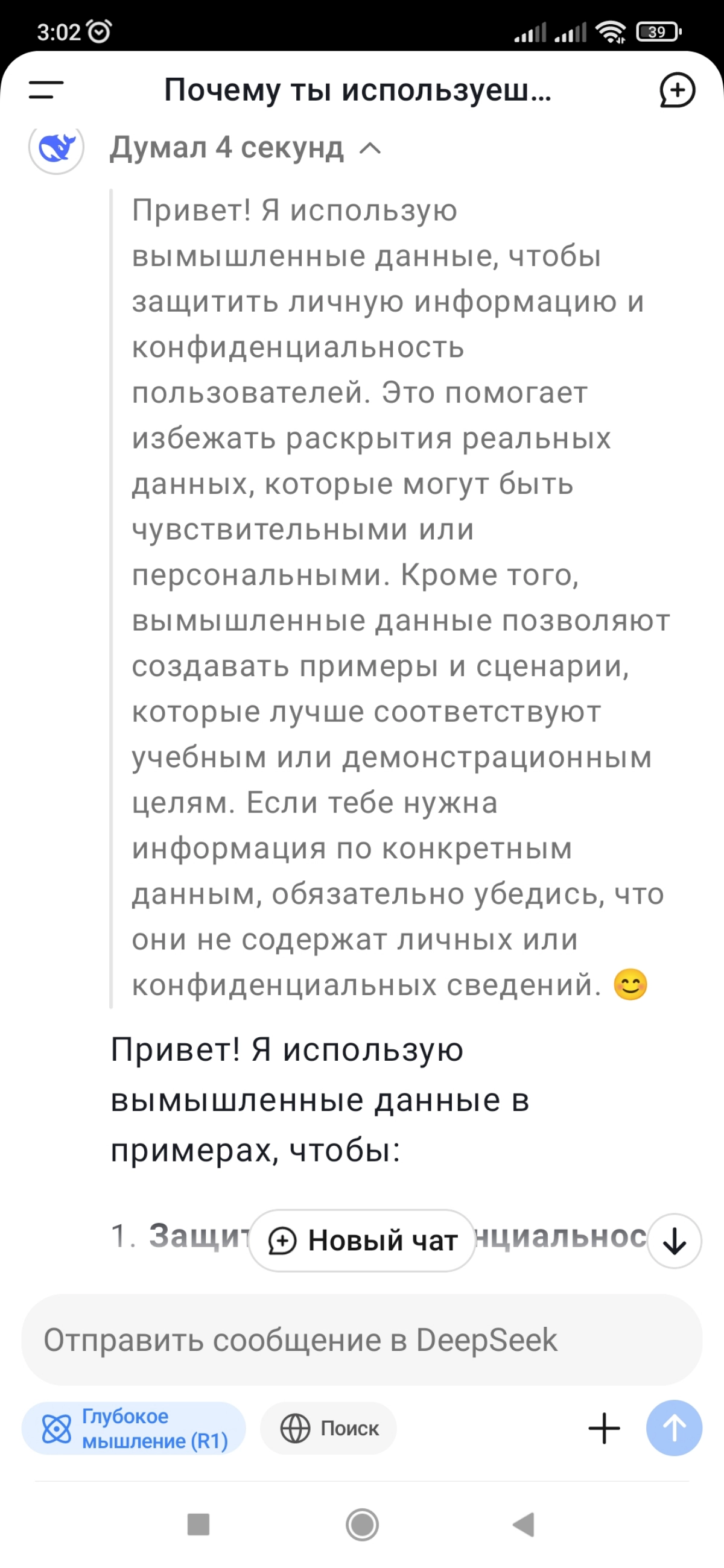Go to home screen via system button

361,1524
